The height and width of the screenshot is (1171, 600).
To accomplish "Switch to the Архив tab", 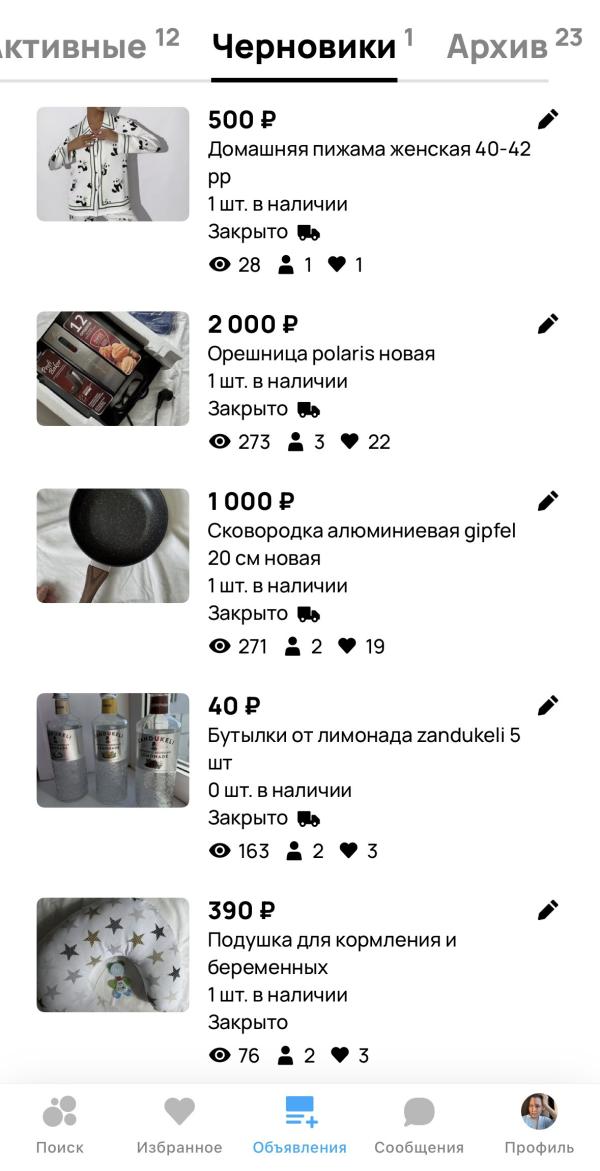I will (x=498, y=46).
